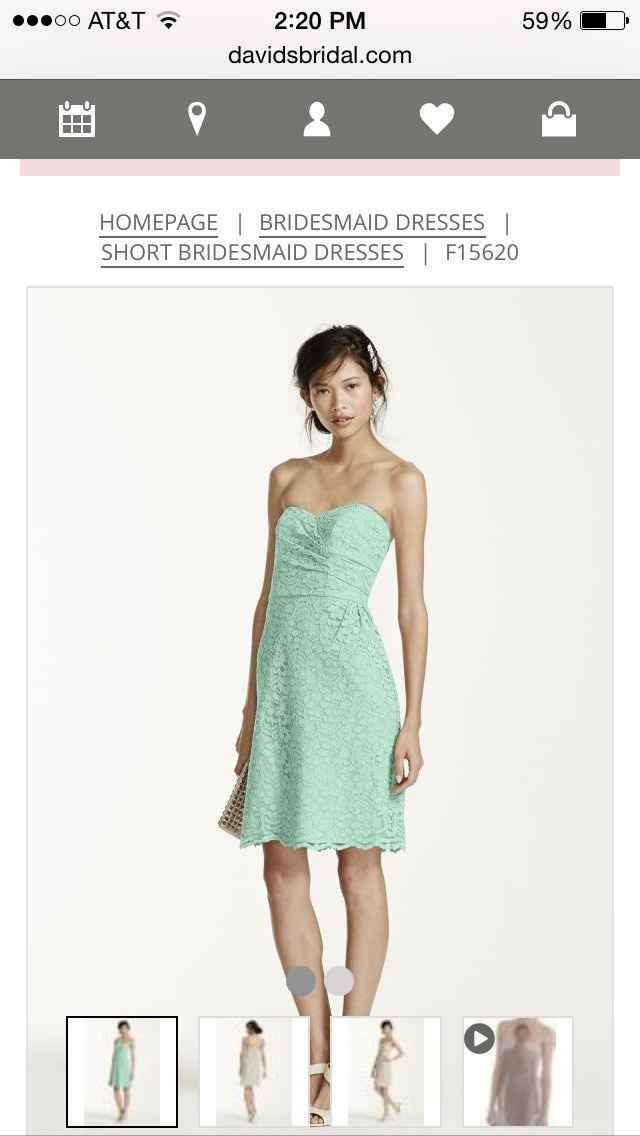Viewport: 640px width, 1136px height.
Task: Open the store locator pin
Action: [x=197, y=119]
